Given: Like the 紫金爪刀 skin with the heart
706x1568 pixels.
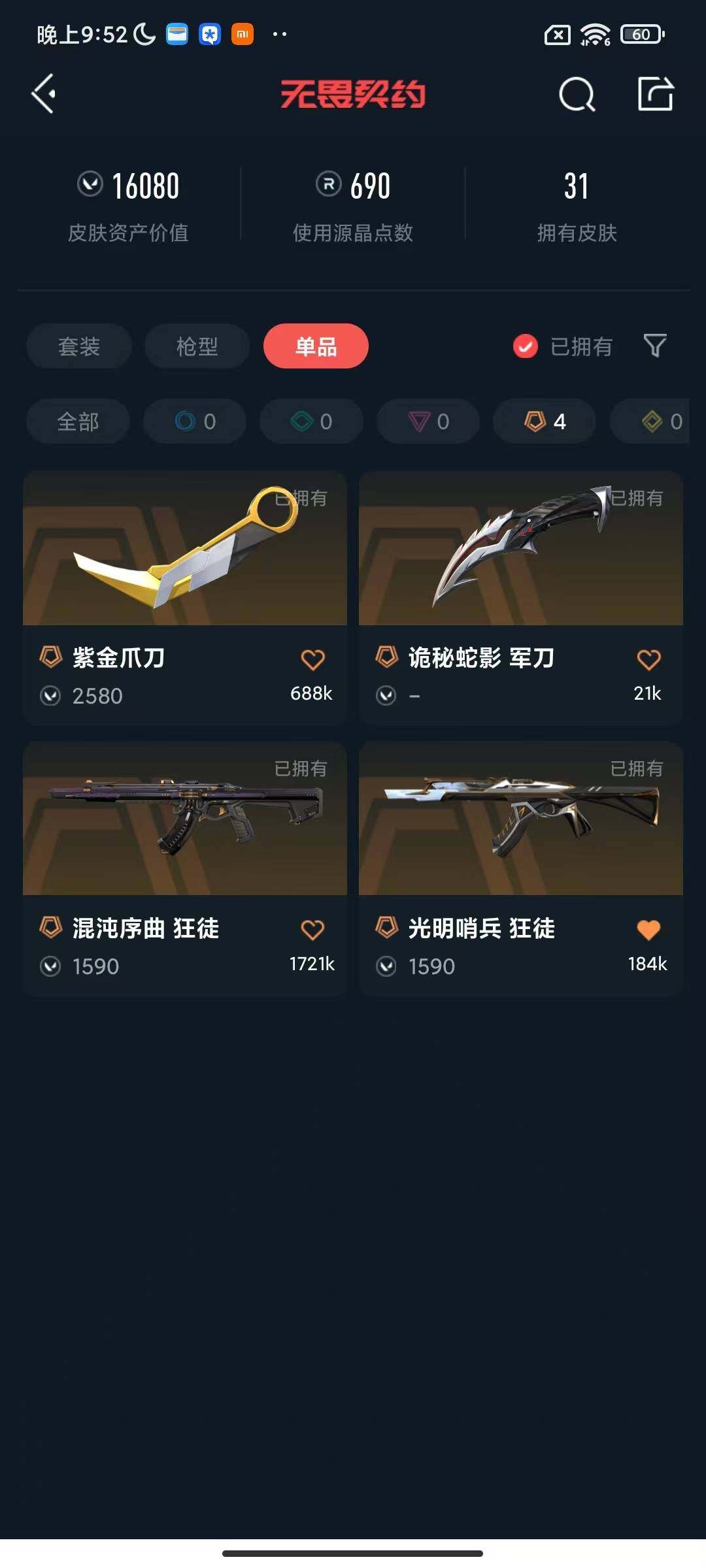Looking at the screenshot, I should (312, 659).
